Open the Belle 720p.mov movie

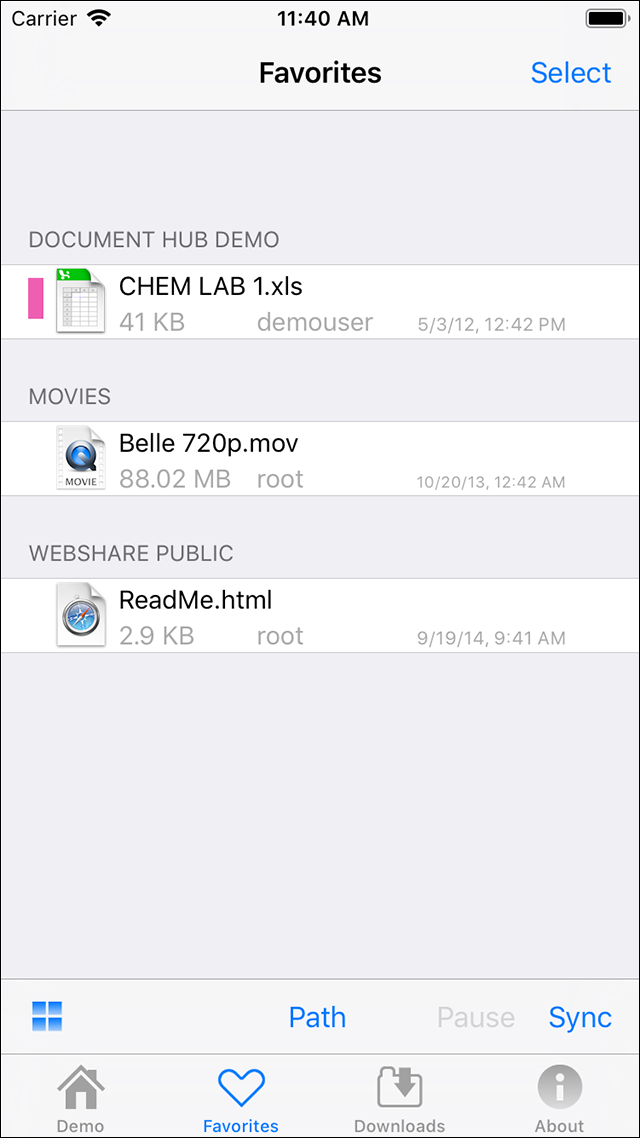[x=320, y=459]
